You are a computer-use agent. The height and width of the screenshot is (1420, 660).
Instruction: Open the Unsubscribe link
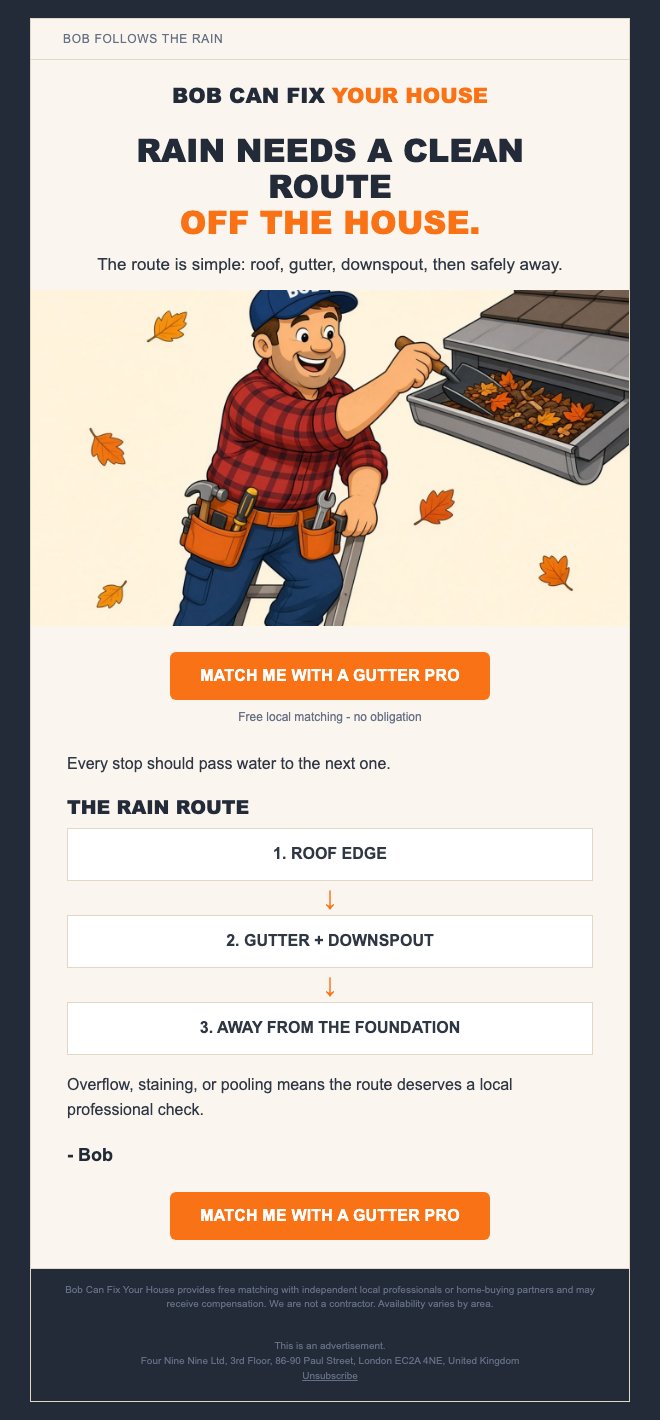click(x=330, y=1376)
